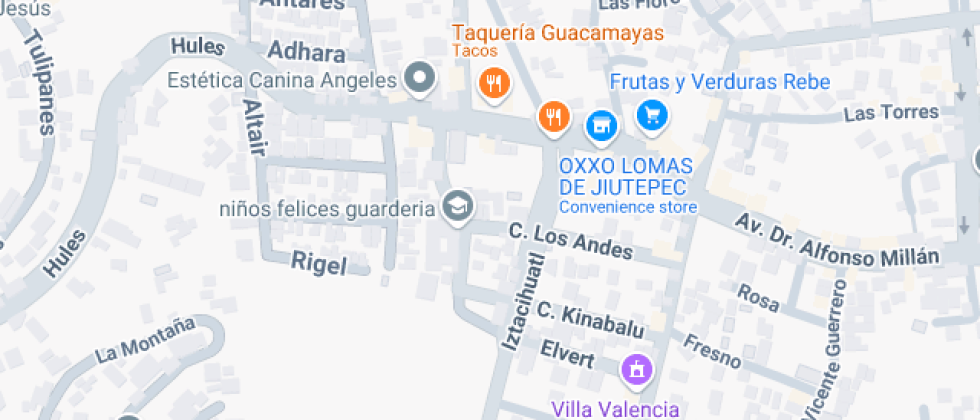Tap the Taquería Guacamayas restaurant marker
This screenshot has width=980, height=420.
(x=492, y=83)
